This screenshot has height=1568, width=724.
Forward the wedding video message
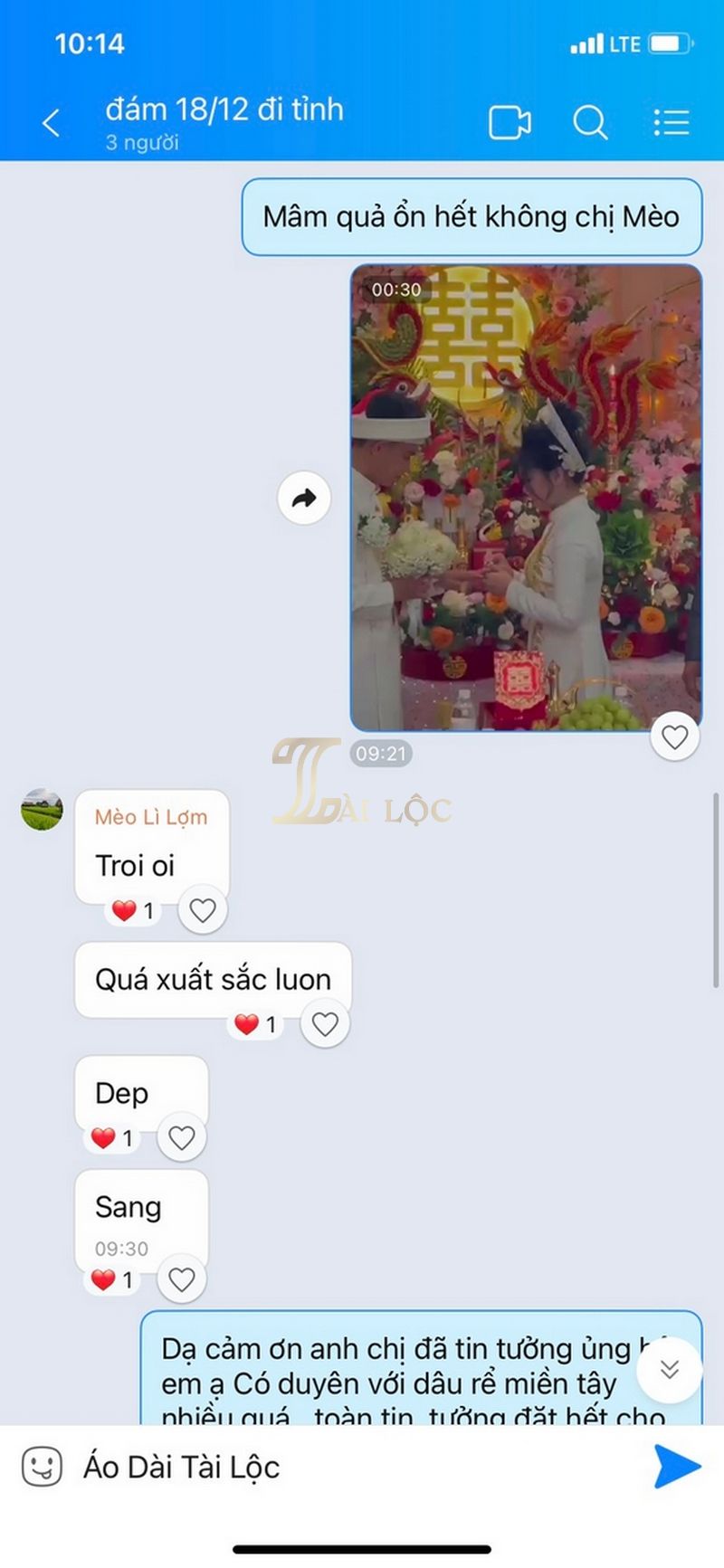pos(304,498)
